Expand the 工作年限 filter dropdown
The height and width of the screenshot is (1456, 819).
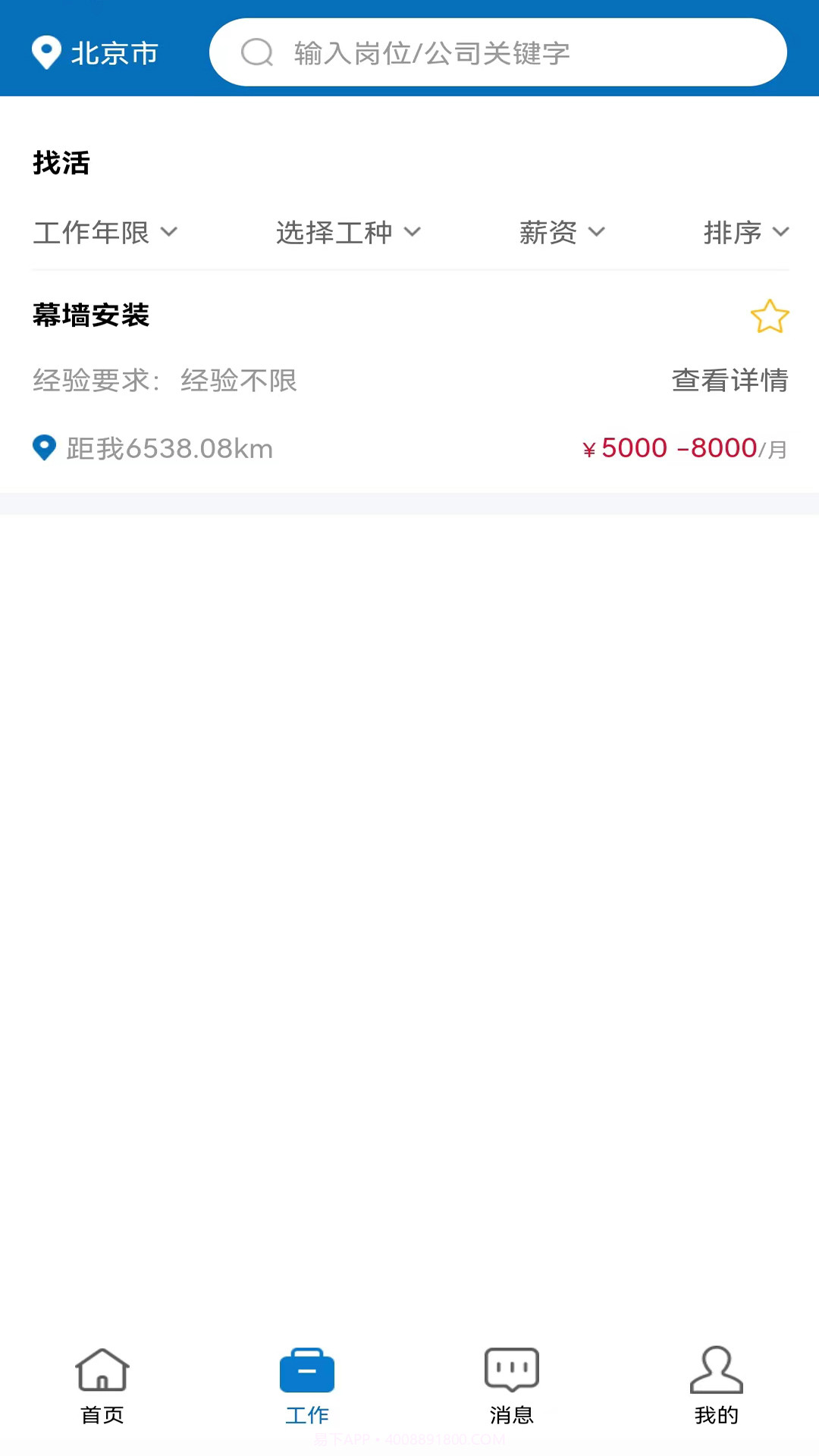point(106,233)
